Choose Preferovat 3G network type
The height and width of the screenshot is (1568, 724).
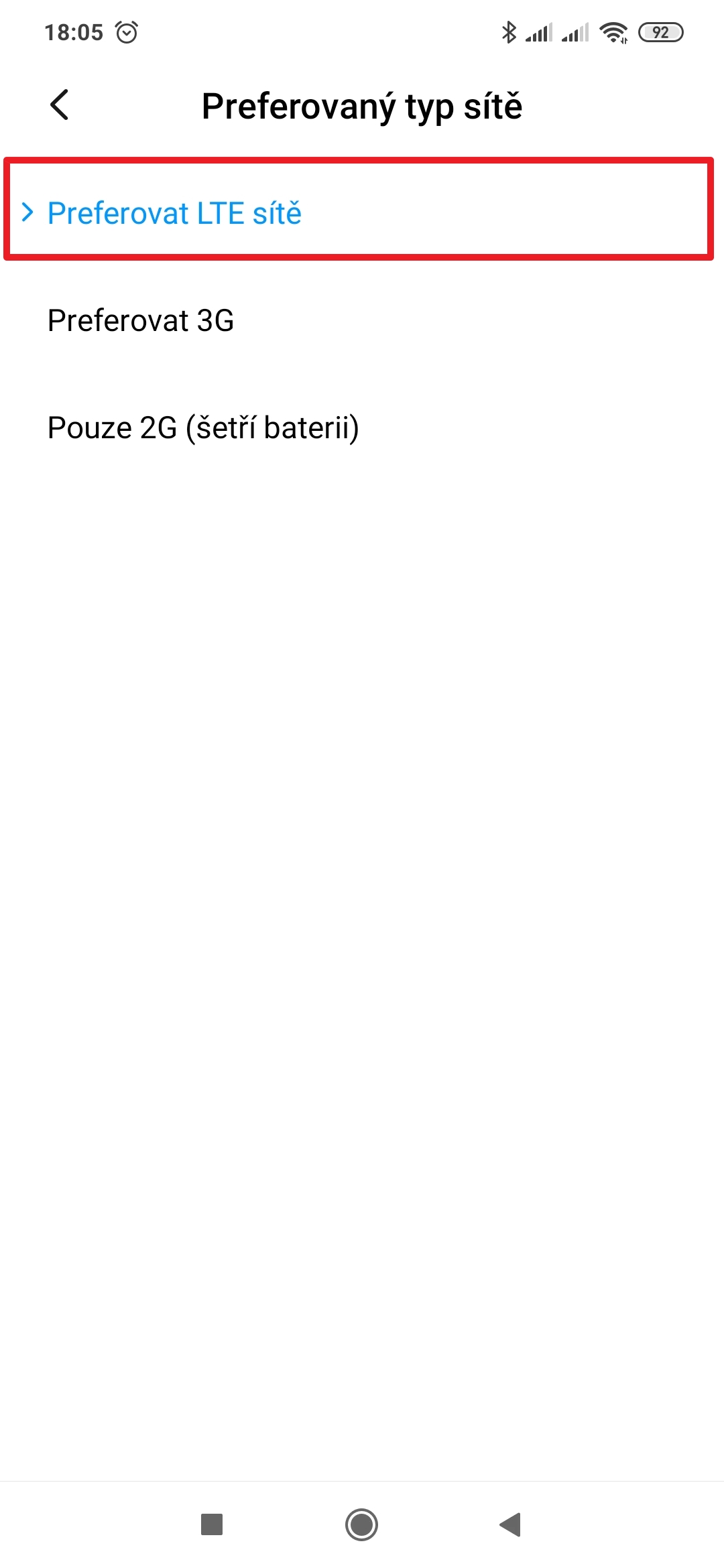coord(141,320)
